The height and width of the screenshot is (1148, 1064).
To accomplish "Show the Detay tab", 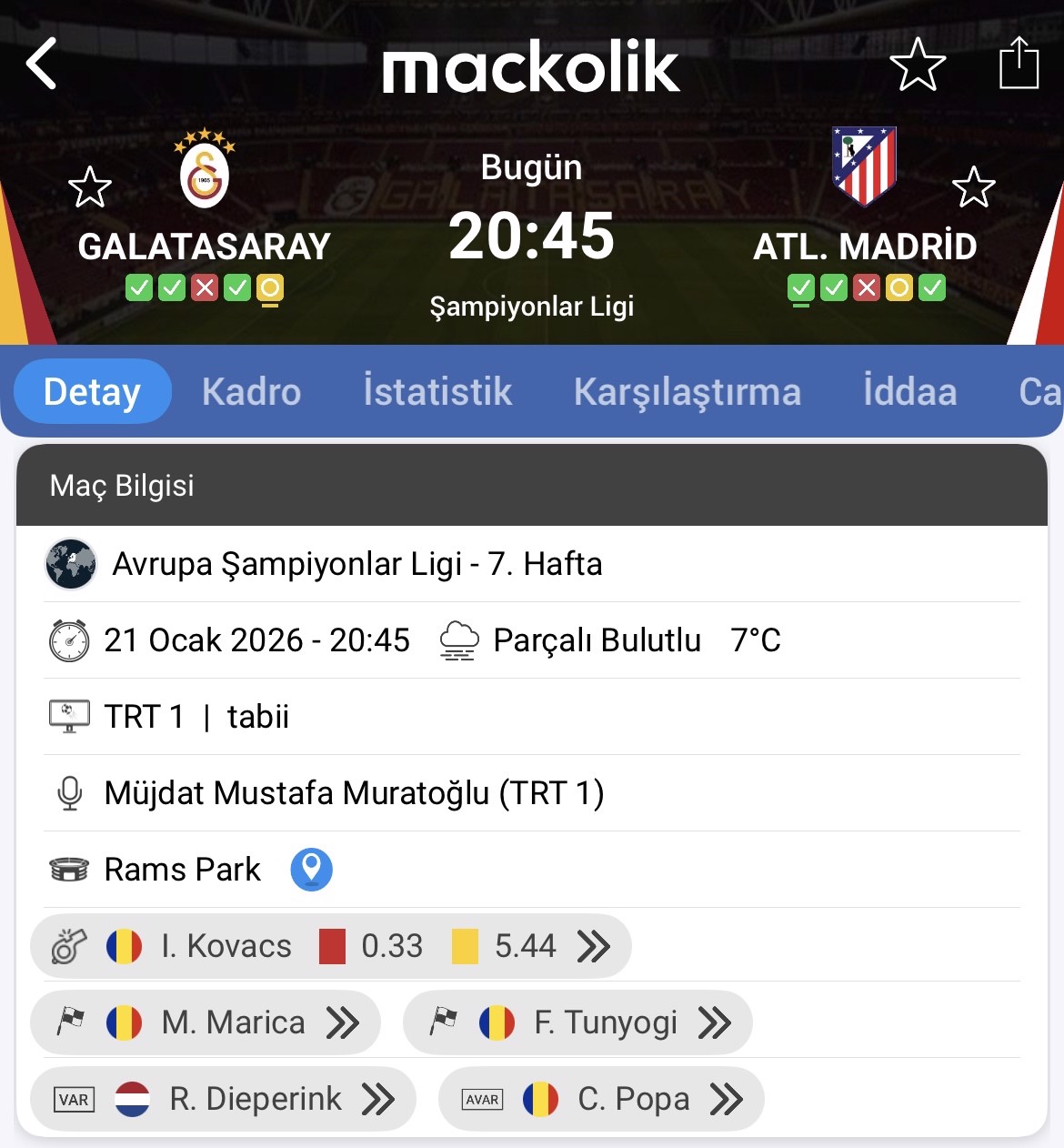I will click(x=93, y=392).
